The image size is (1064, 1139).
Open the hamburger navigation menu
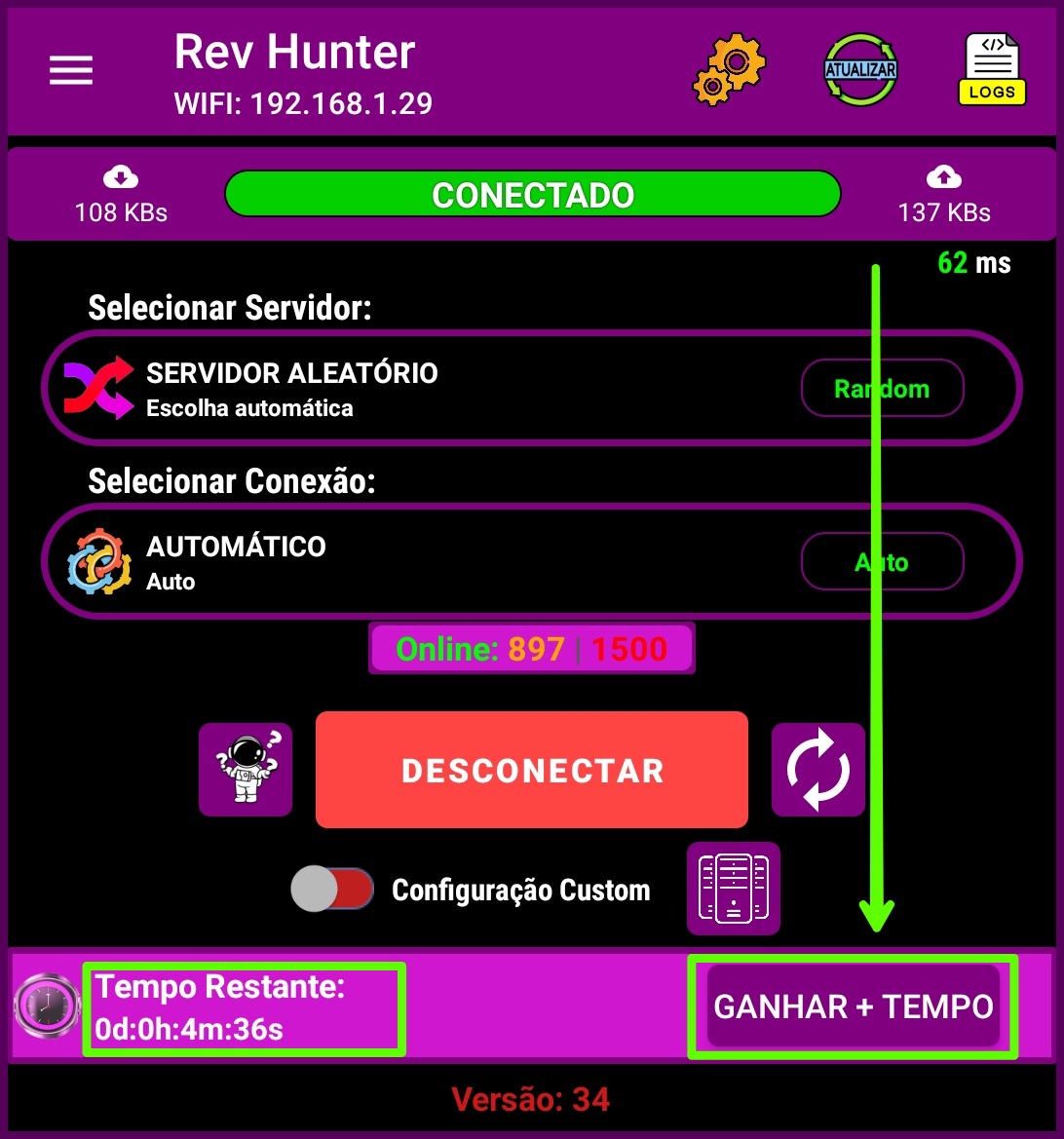click(x=70, y=69)
